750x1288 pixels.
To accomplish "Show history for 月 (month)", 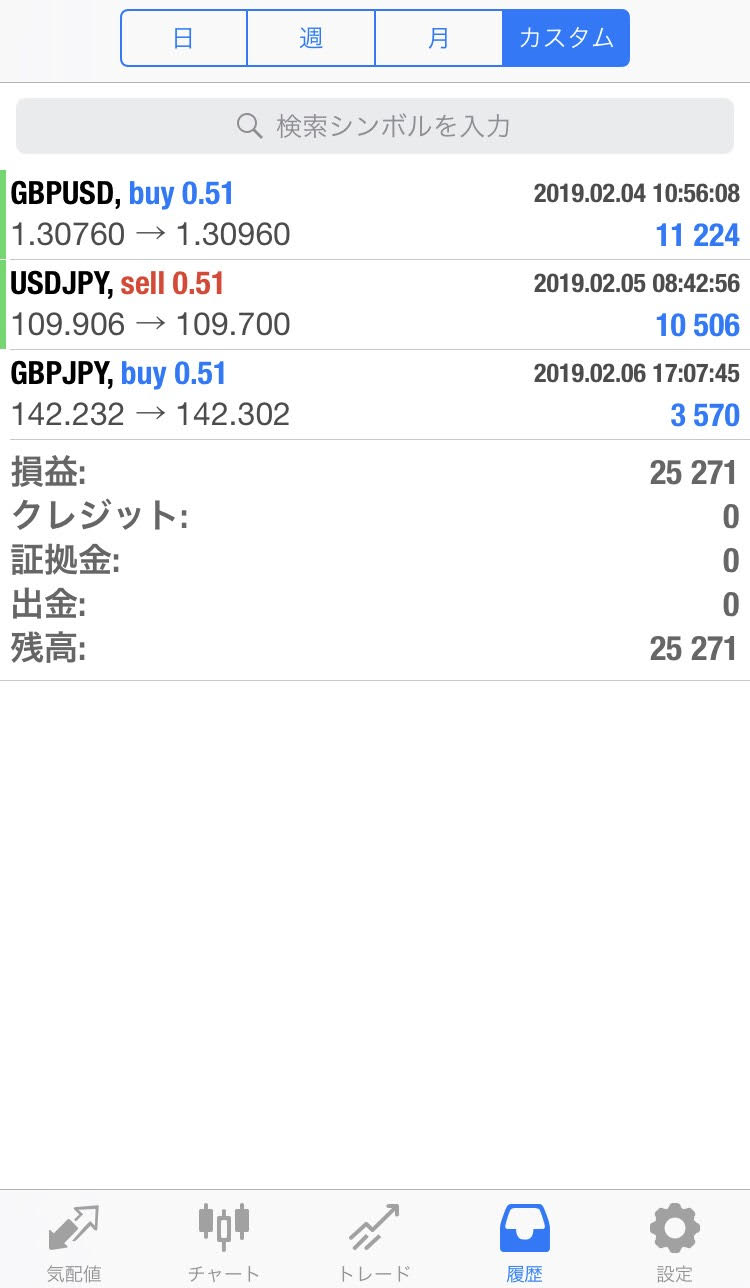I will pyautogui.click(x=438, y=38).
